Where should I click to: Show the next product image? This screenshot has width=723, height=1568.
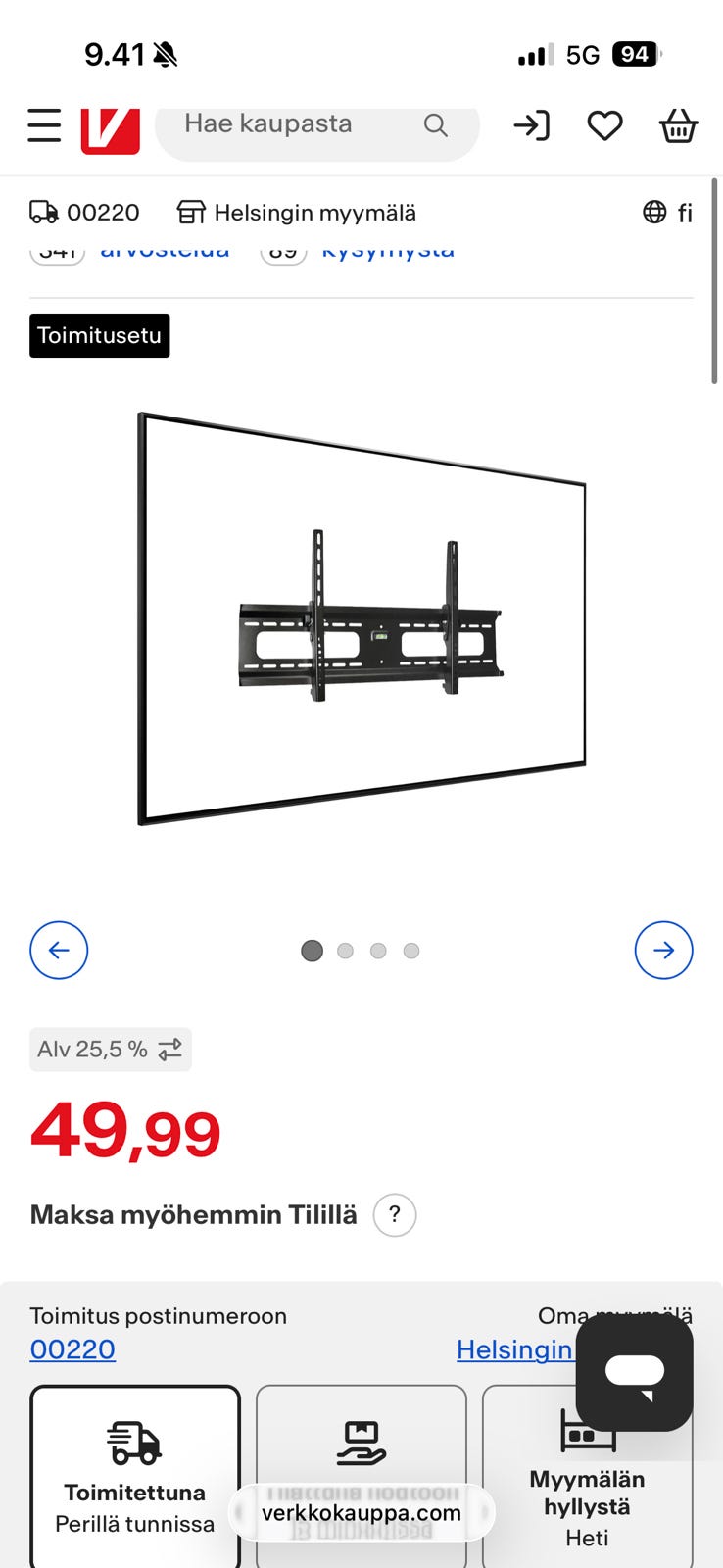663,950
